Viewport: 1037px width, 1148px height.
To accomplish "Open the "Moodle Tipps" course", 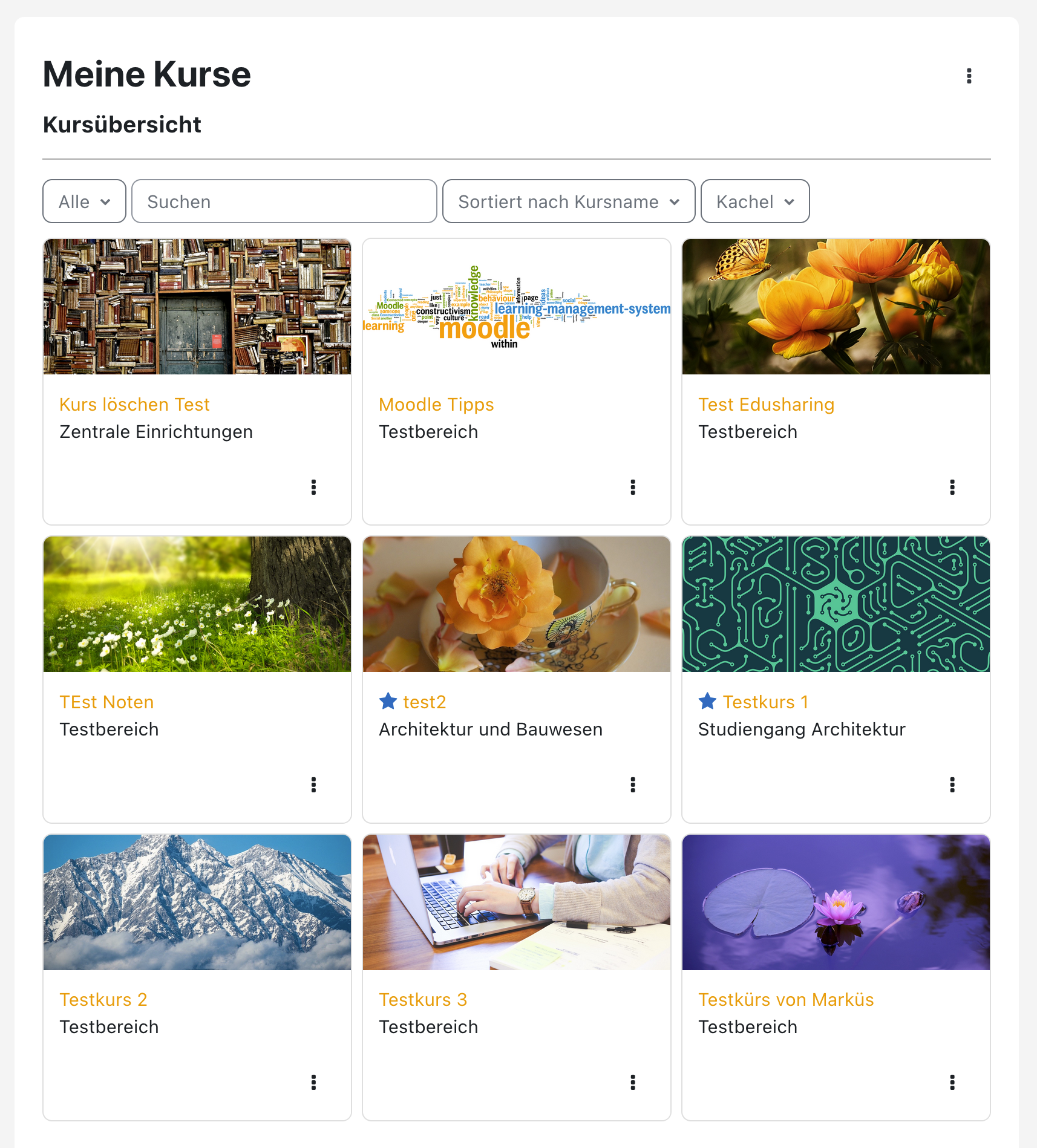I will [x=436, y=404].
